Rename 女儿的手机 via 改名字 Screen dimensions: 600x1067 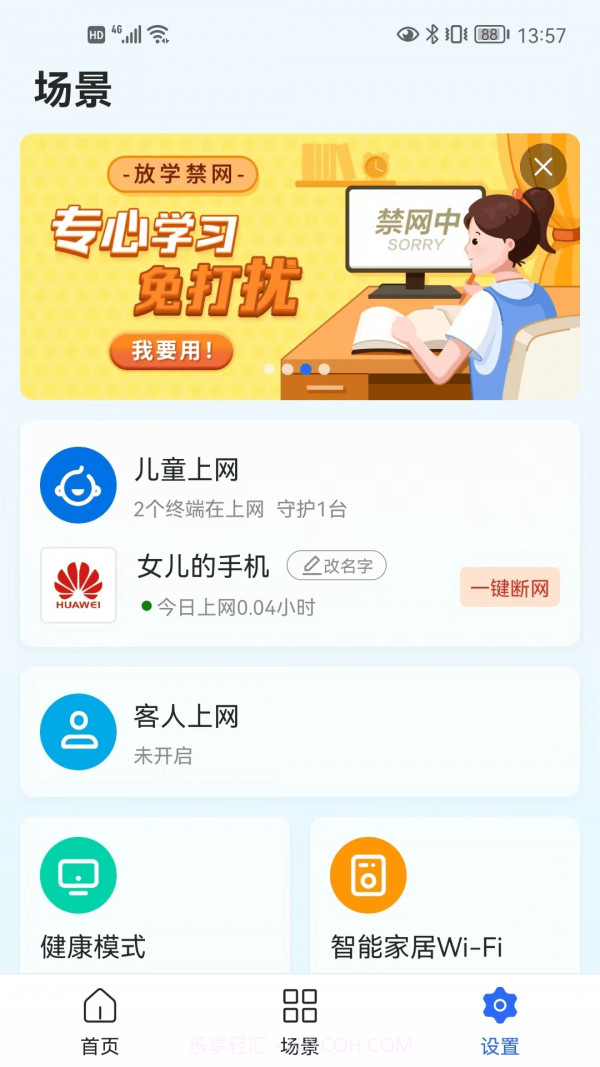pyautogui.click(x=337, y=566)
